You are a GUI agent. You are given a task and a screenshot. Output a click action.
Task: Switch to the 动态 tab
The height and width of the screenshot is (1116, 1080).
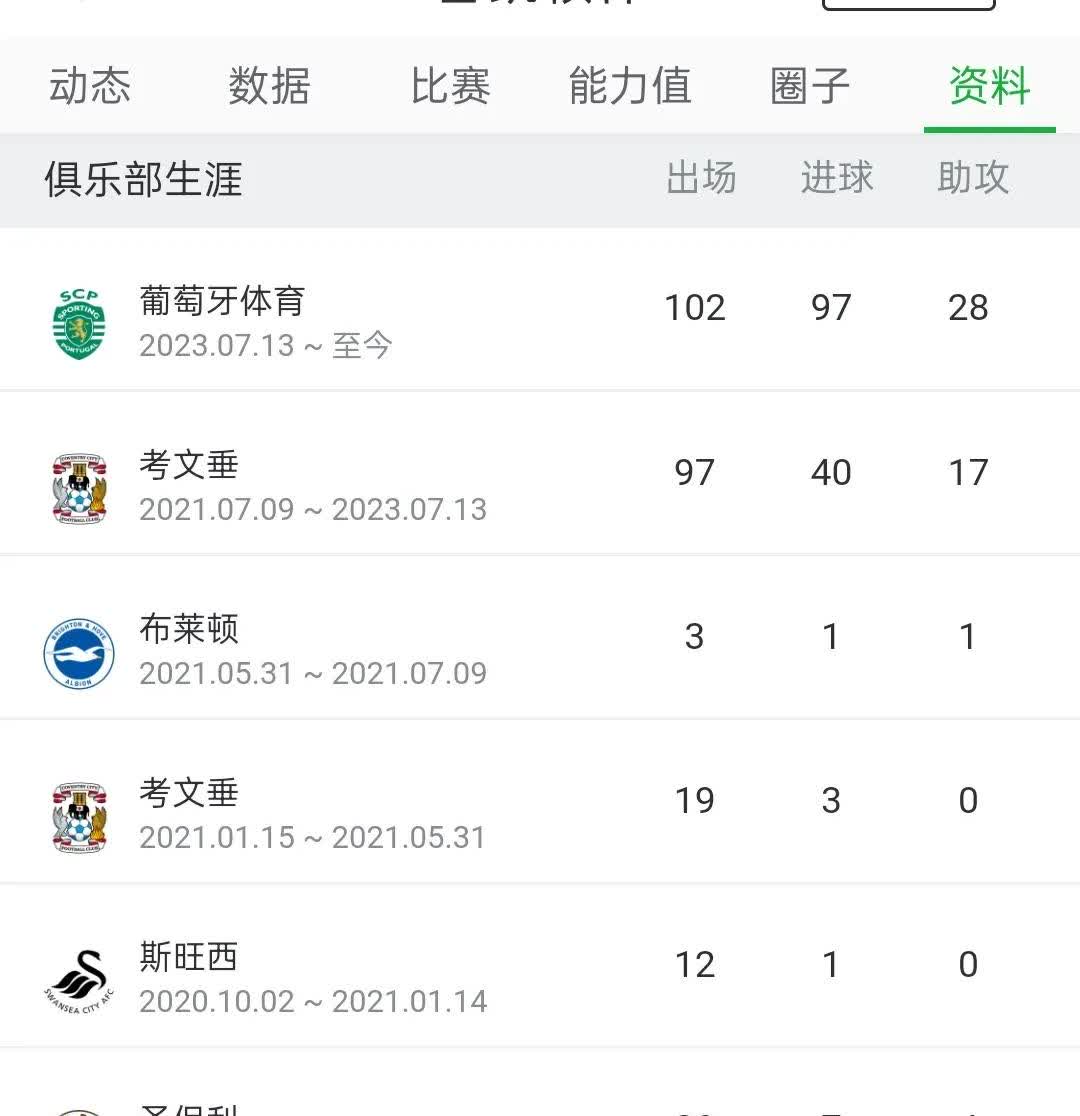click(x=90, y=87)
